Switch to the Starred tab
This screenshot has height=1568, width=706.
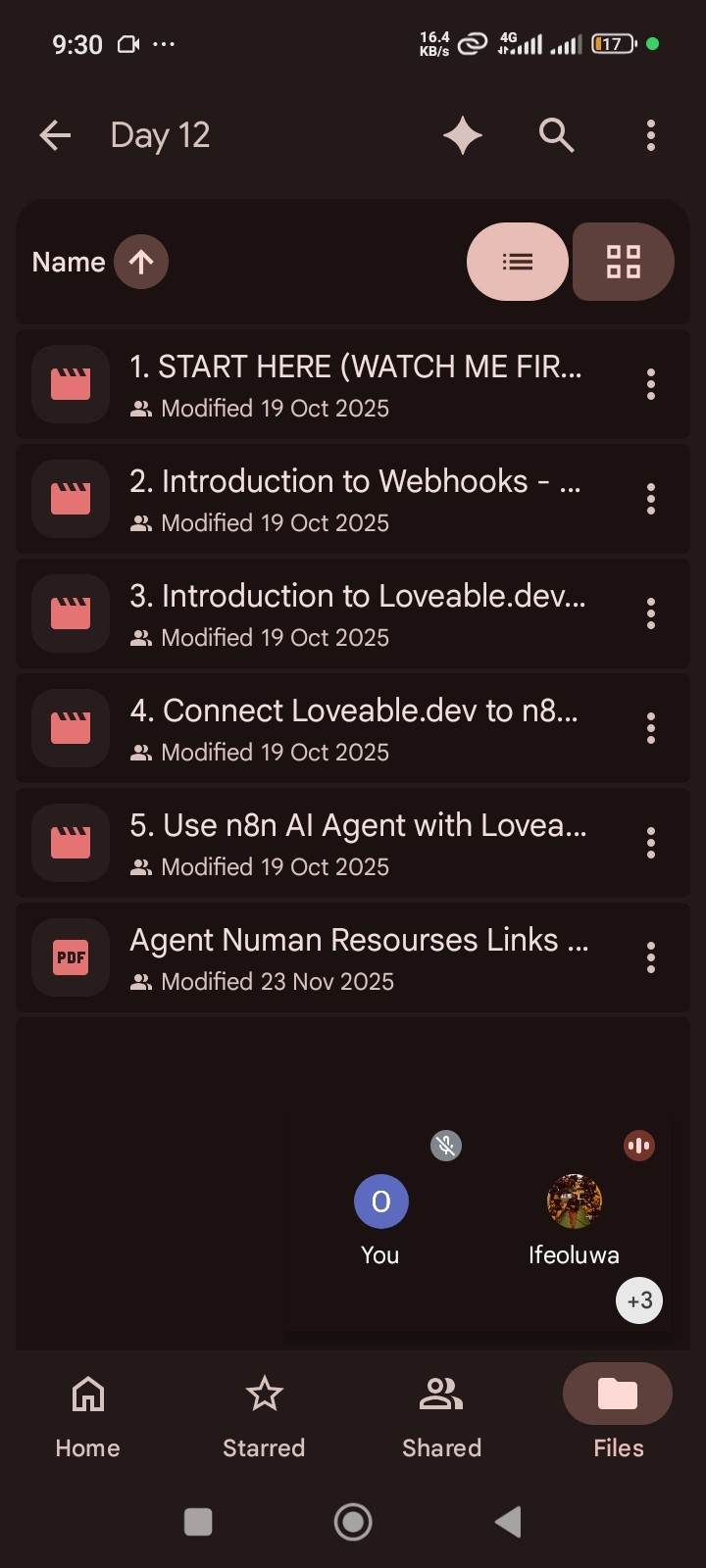coord(264,1415)
